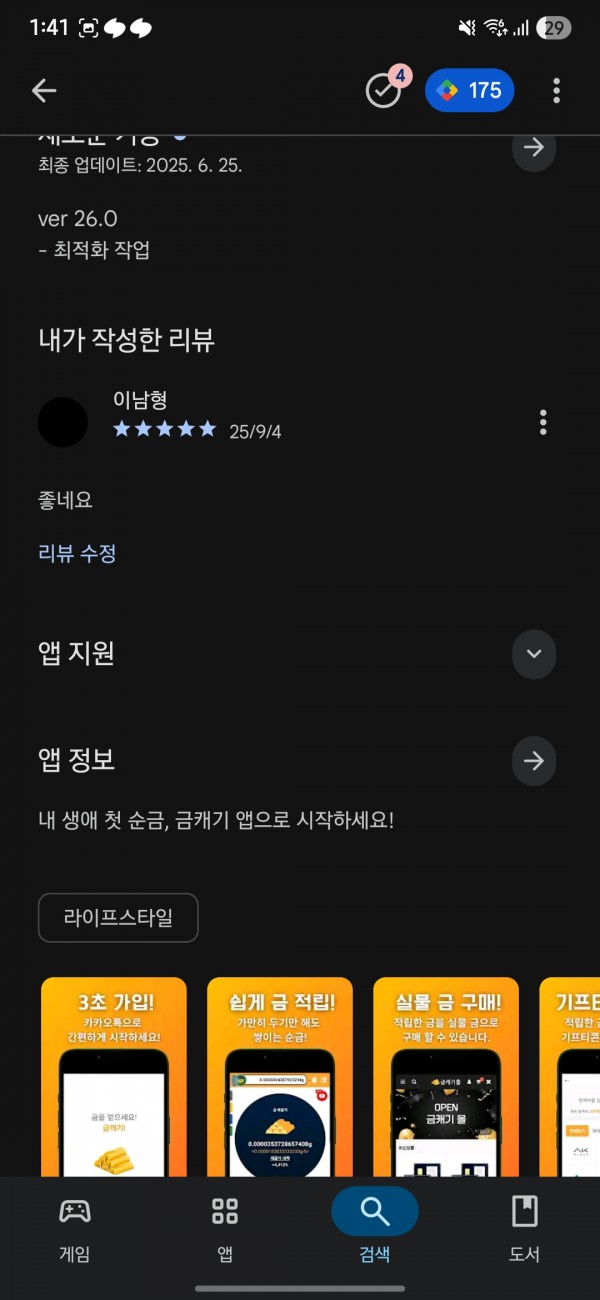Tap 리뷰 수정 to edit your review

tap(77, 553)
